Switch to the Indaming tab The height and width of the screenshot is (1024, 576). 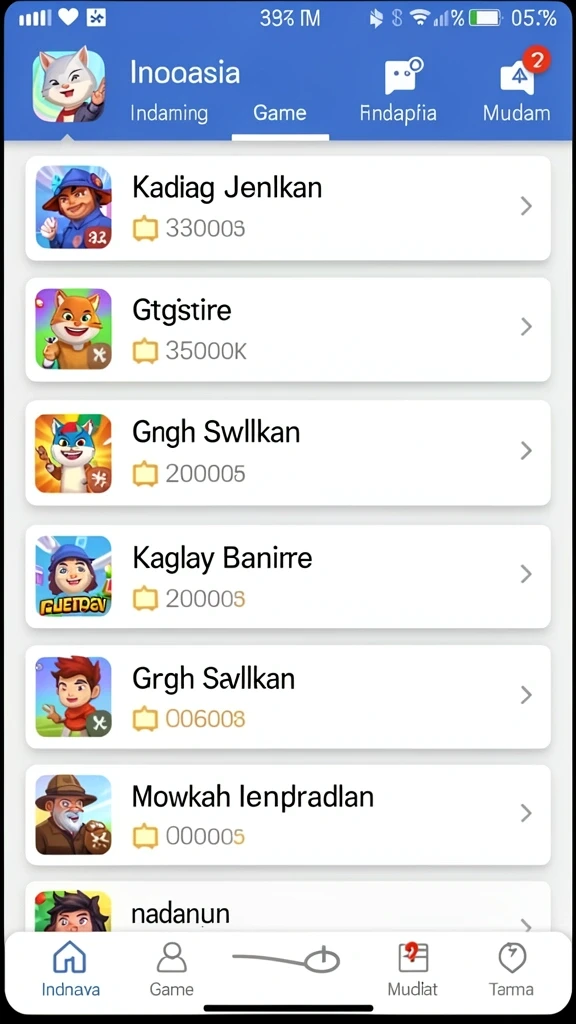click(169, 113)
